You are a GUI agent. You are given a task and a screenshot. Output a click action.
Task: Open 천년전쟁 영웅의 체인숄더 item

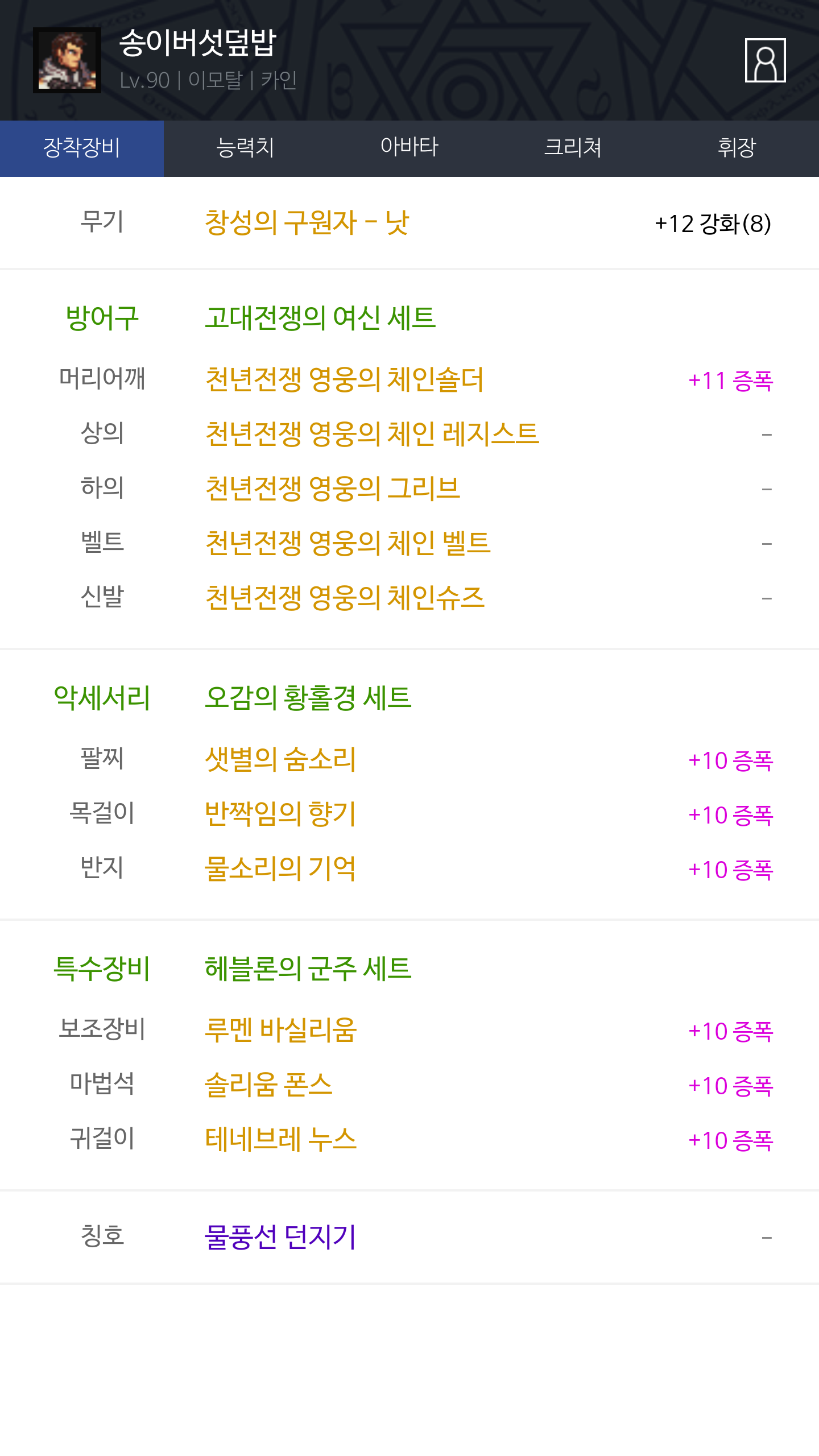pos(344,379)
